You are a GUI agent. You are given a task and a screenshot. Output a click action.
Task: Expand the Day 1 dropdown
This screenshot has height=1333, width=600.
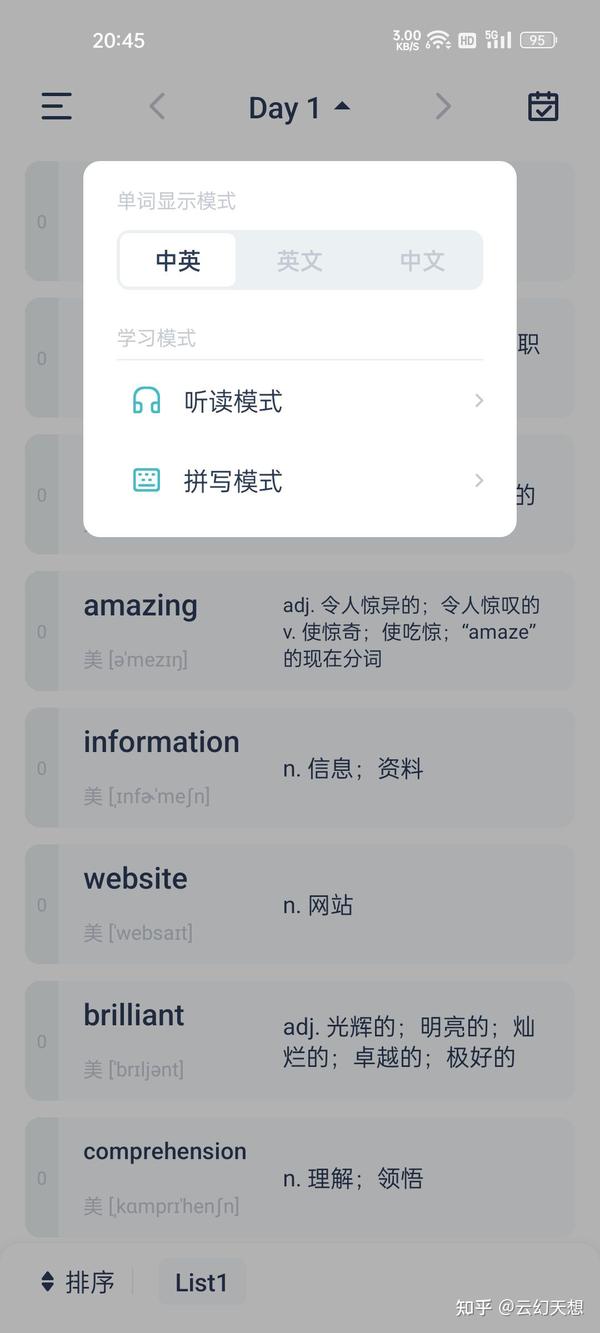[299, 107]
